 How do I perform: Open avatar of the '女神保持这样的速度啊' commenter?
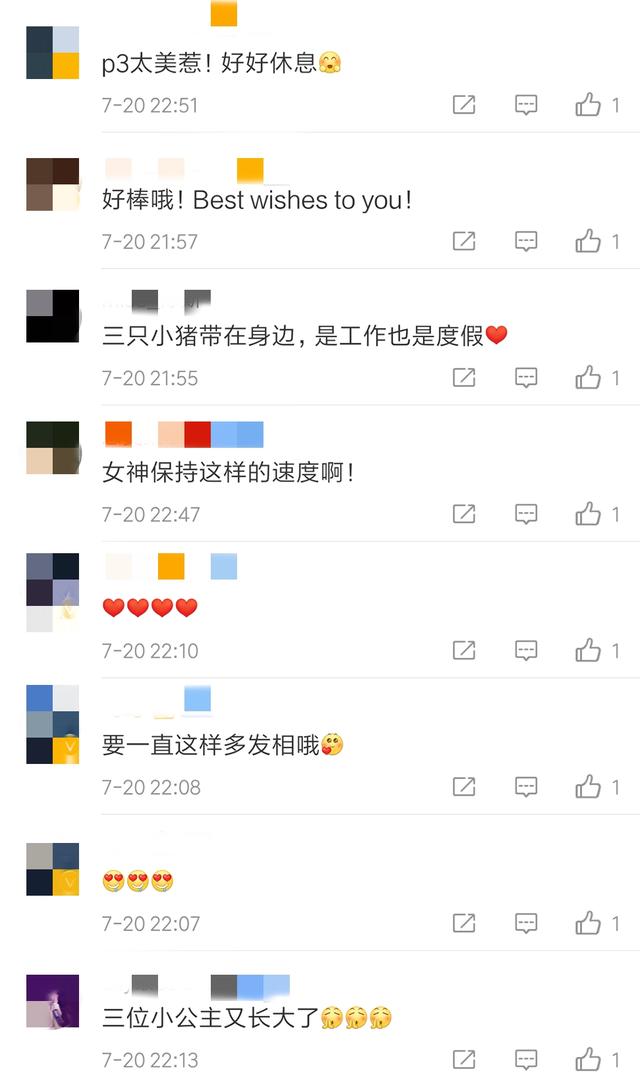click(x=52, y=448)
